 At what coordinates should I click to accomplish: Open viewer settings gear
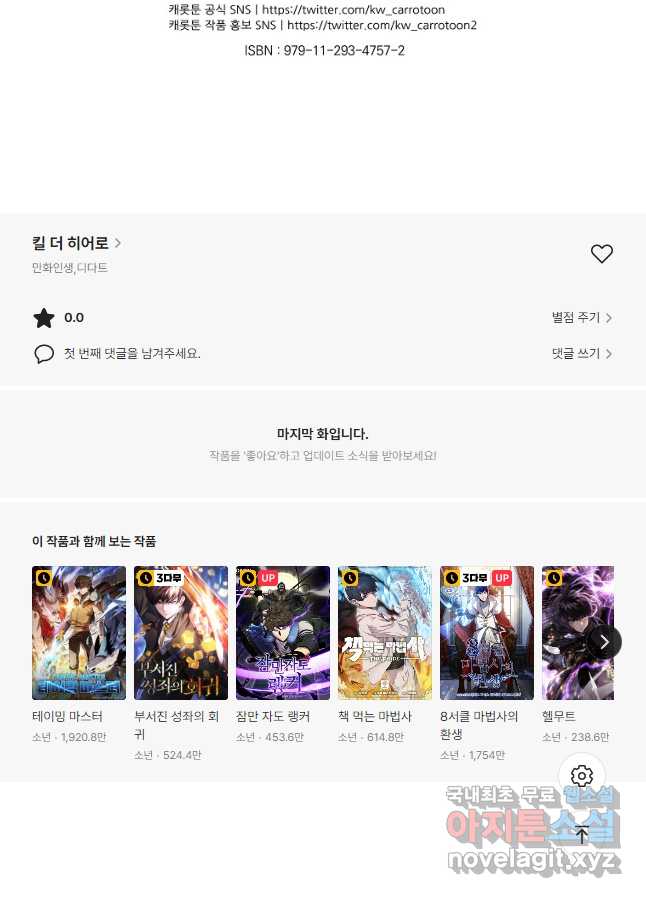582,776
